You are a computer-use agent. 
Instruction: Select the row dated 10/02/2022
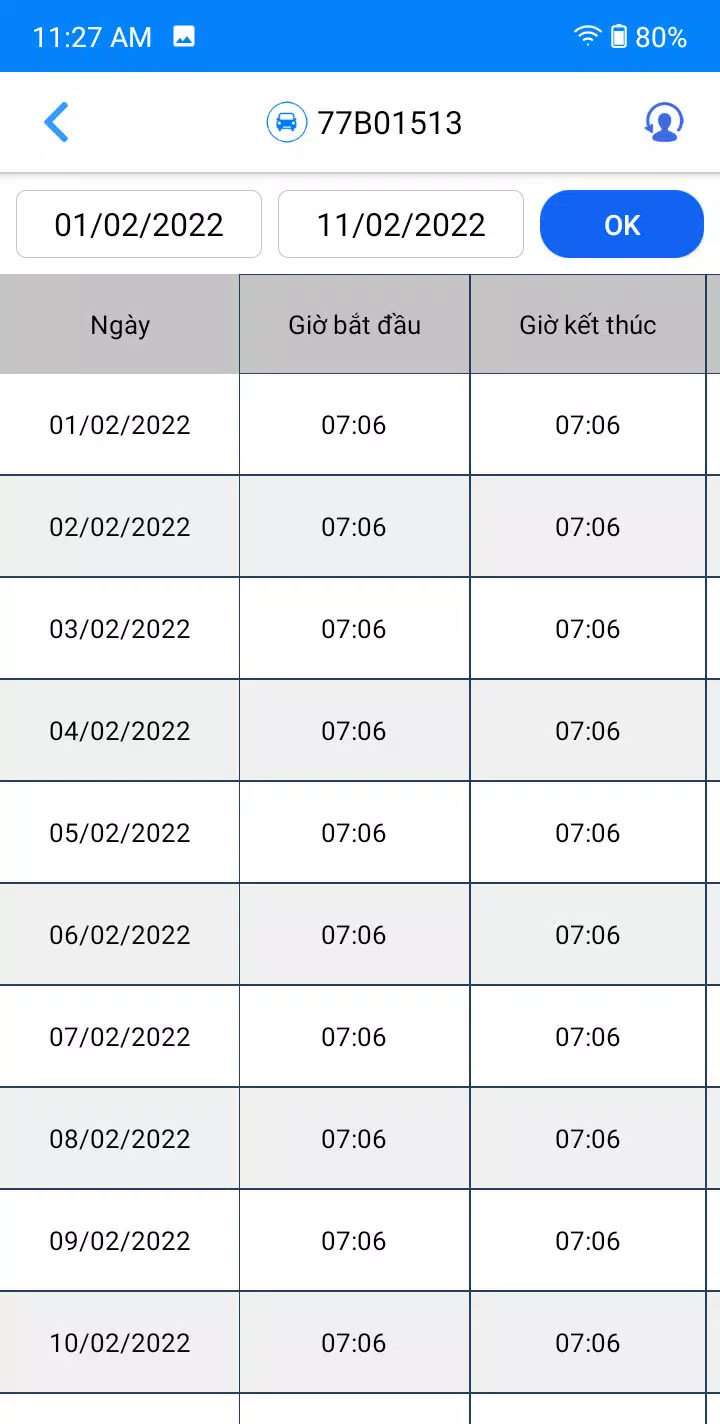(x=119, y=1342)
